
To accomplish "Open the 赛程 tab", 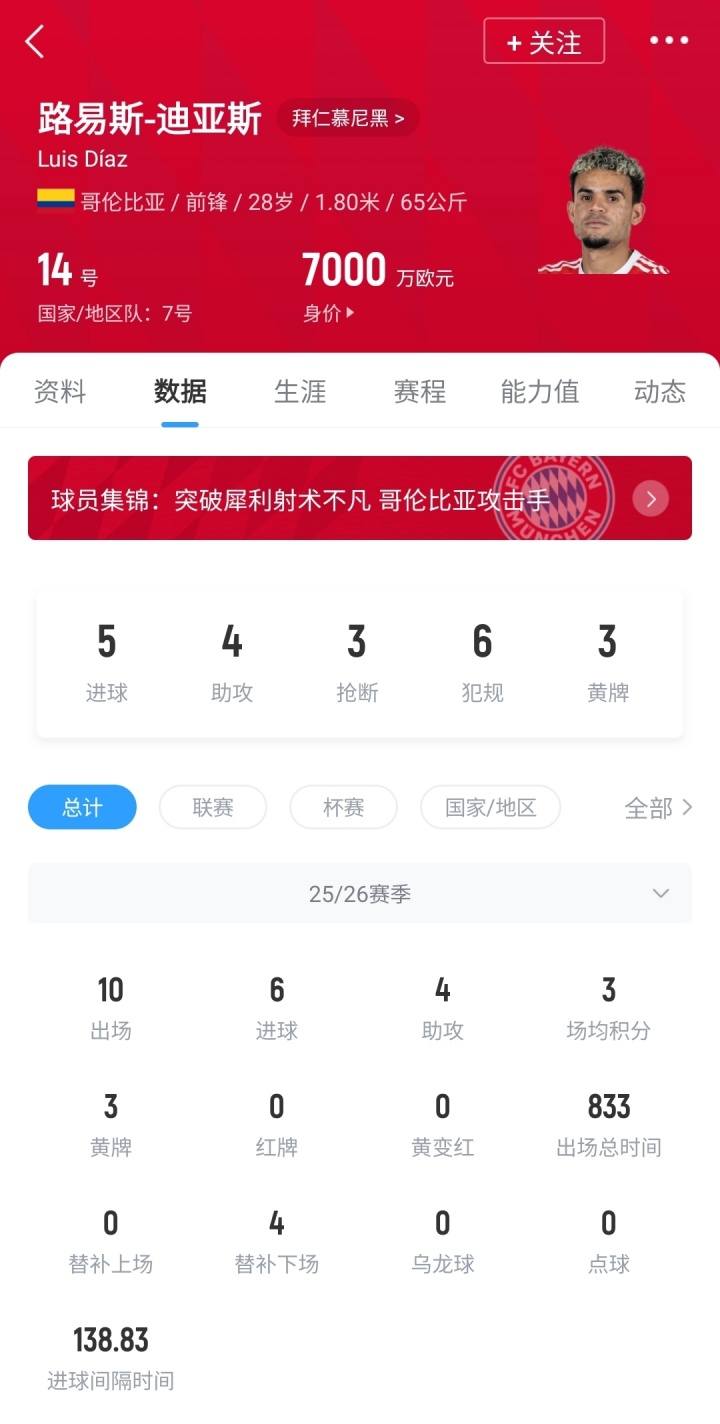I will (x=420, y=391).
